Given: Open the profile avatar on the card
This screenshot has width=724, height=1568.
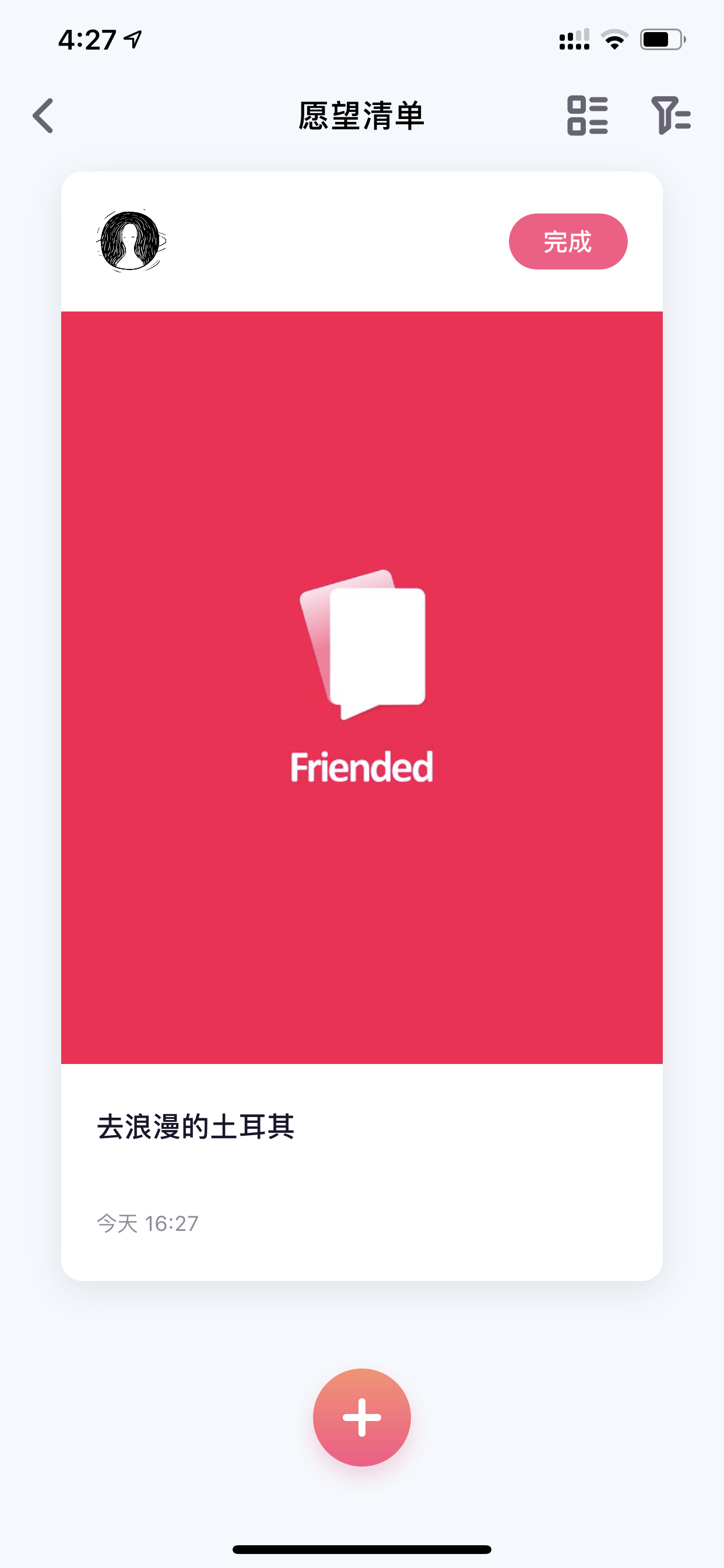Looking at the screenshot, I should coord(131,240).
